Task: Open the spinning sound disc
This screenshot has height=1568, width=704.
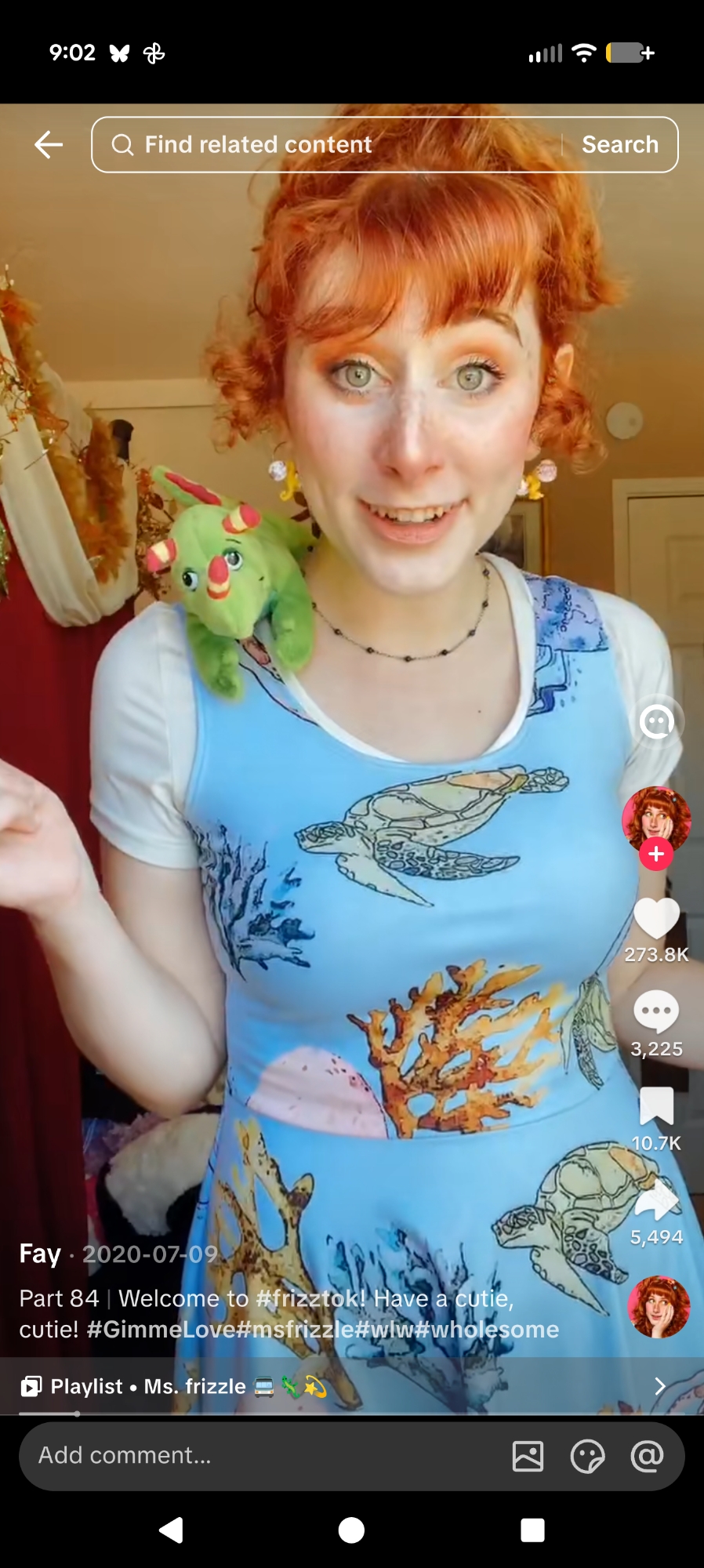Action: coord(659,1307)
